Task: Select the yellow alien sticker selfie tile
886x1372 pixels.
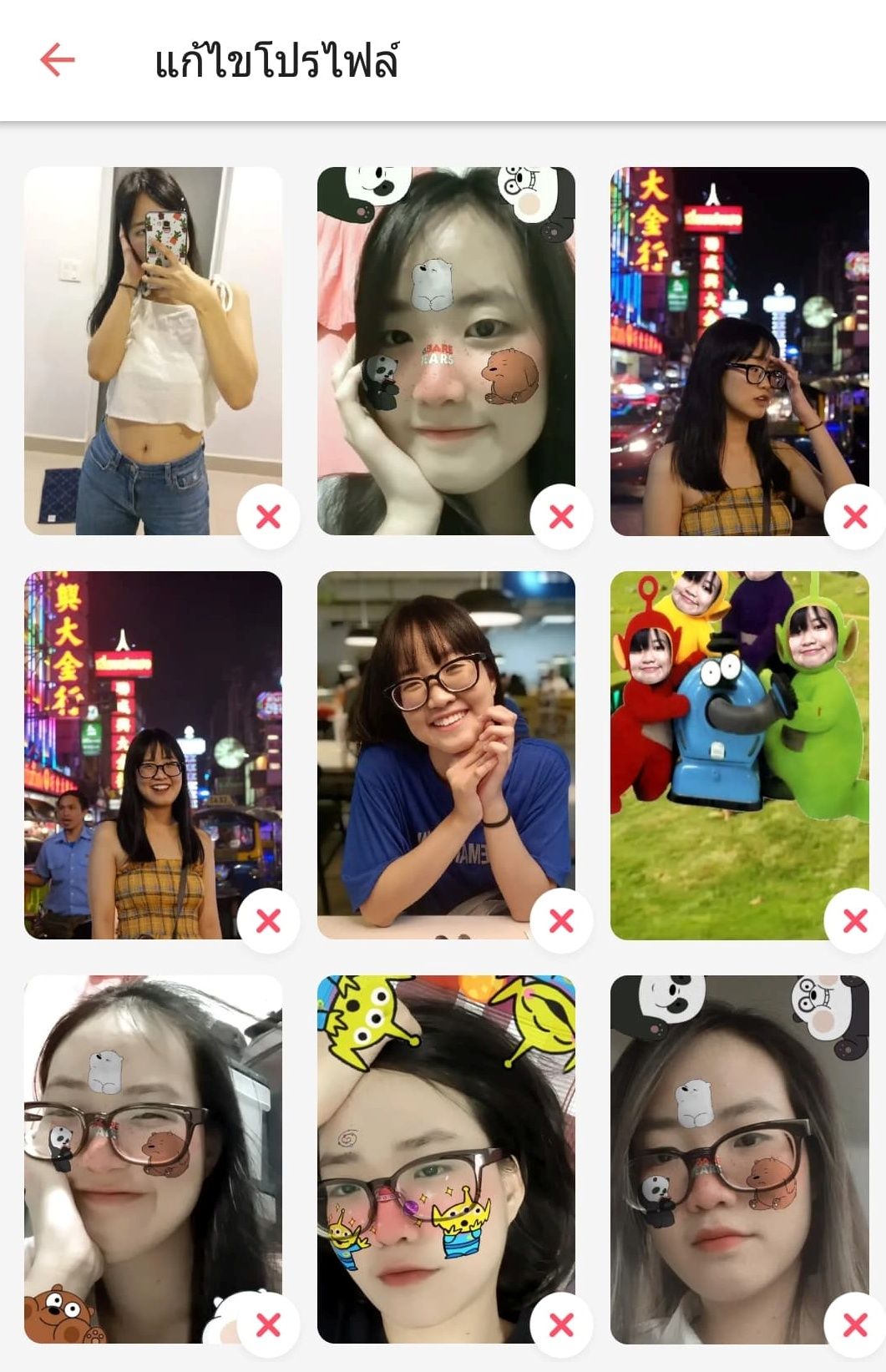Action: click(446, 1144)
